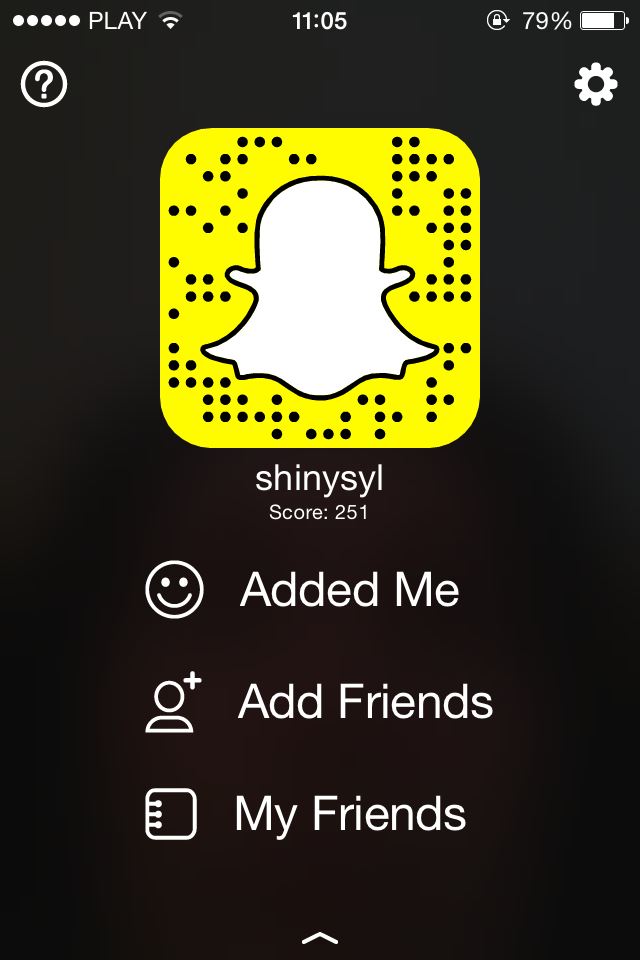Open the settings gear
Screen dimensions: 640x960
pyautogui.click(x=595, y=86)
